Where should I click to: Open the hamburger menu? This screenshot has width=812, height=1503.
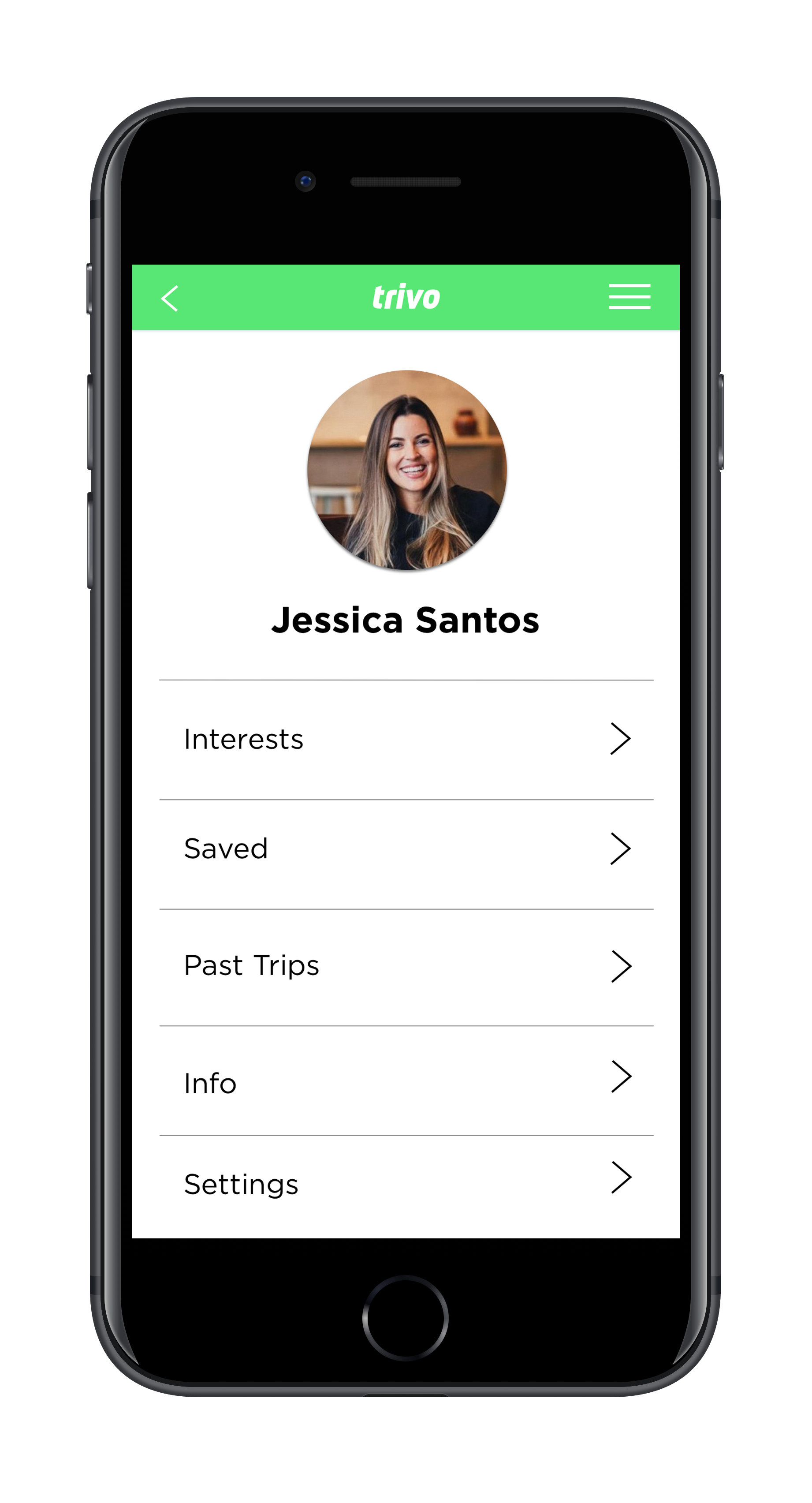coord(629,296)
